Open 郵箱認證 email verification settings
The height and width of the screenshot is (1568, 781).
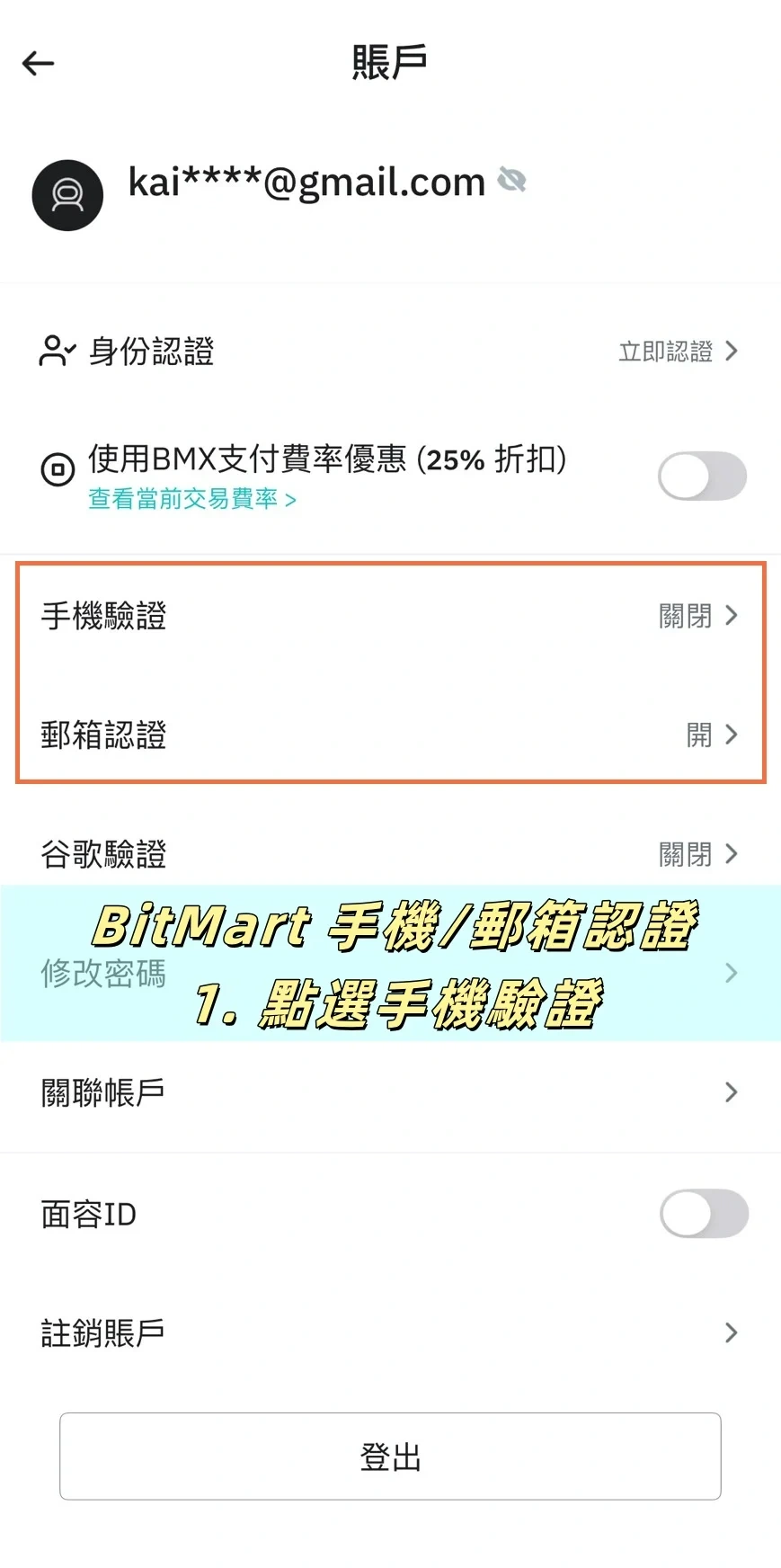[391, 735]
